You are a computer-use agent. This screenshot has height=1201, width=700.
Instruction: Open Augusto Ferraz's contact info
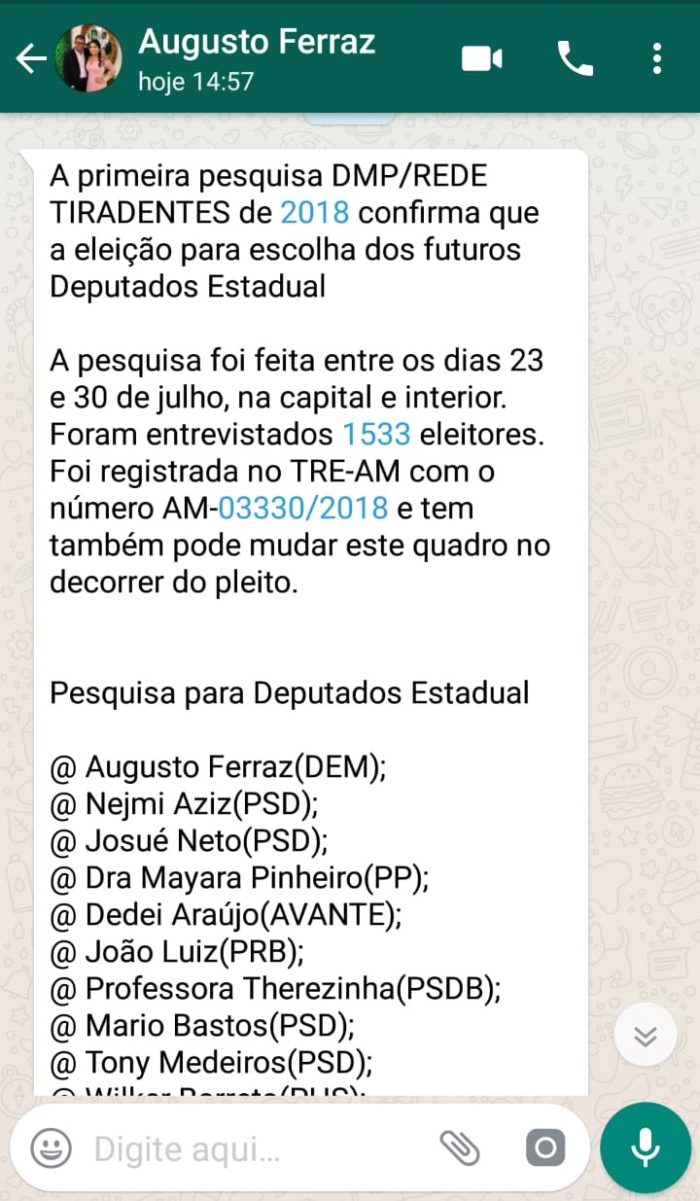(256, 58)
